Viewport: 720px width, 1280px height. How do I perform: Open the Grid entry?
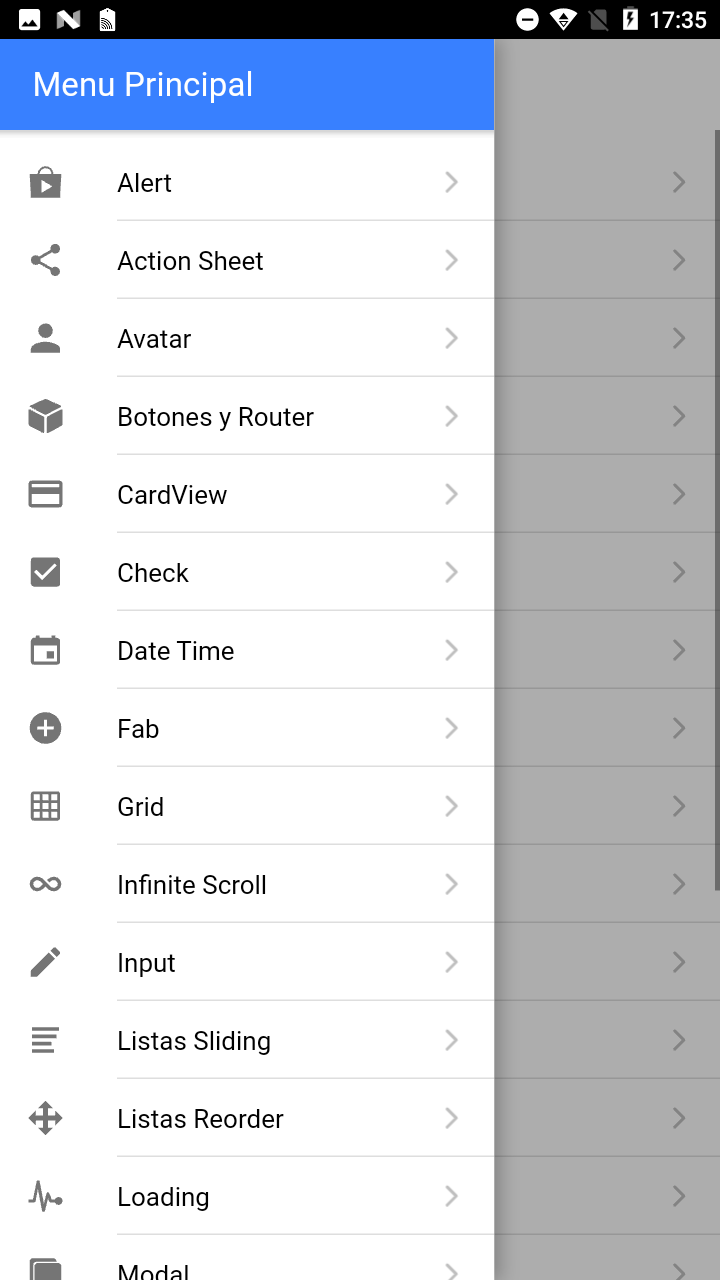[x=247, y=806]
